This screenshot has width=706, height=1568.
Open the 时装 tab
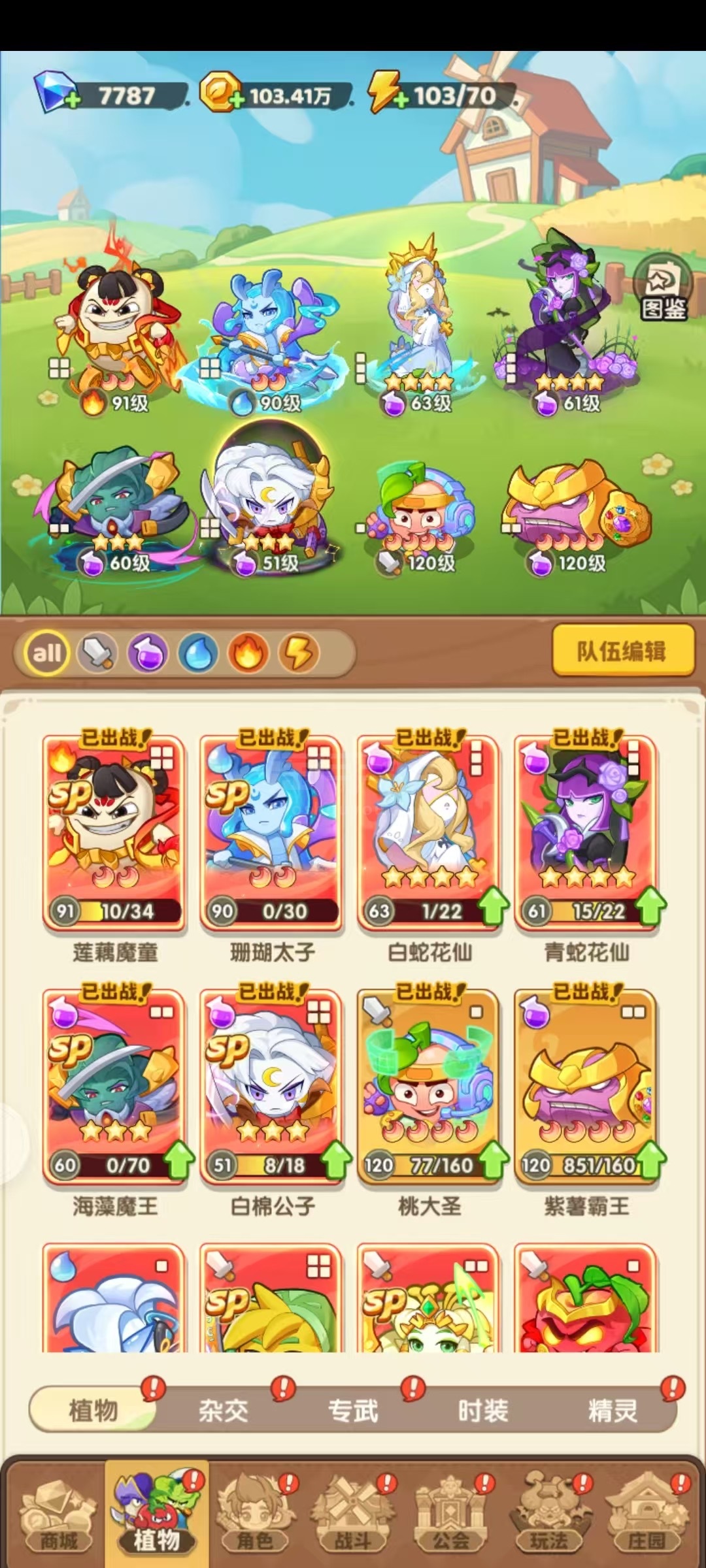tap(482, 1411)
